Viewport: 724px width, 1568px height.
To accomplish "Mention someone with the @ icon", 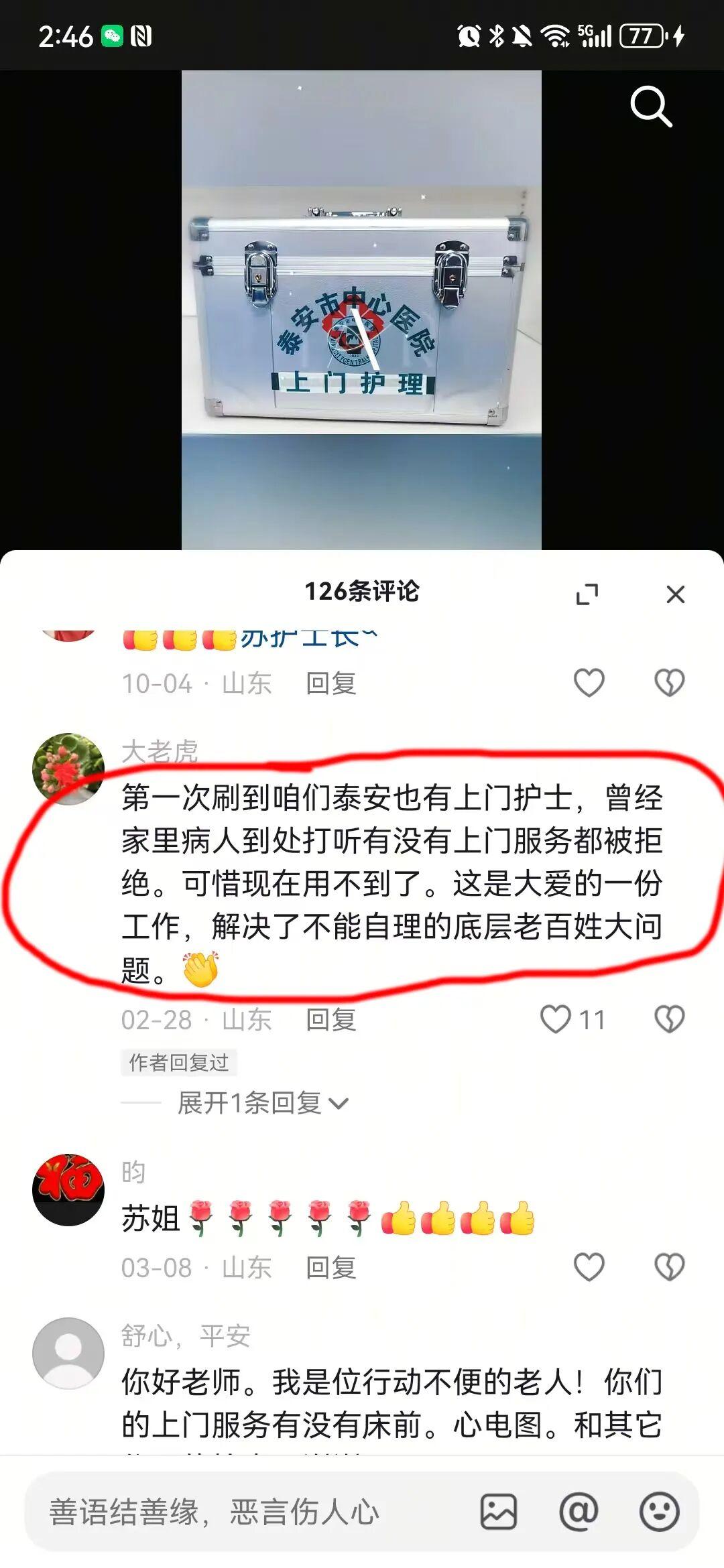I will coord(579,1512).
